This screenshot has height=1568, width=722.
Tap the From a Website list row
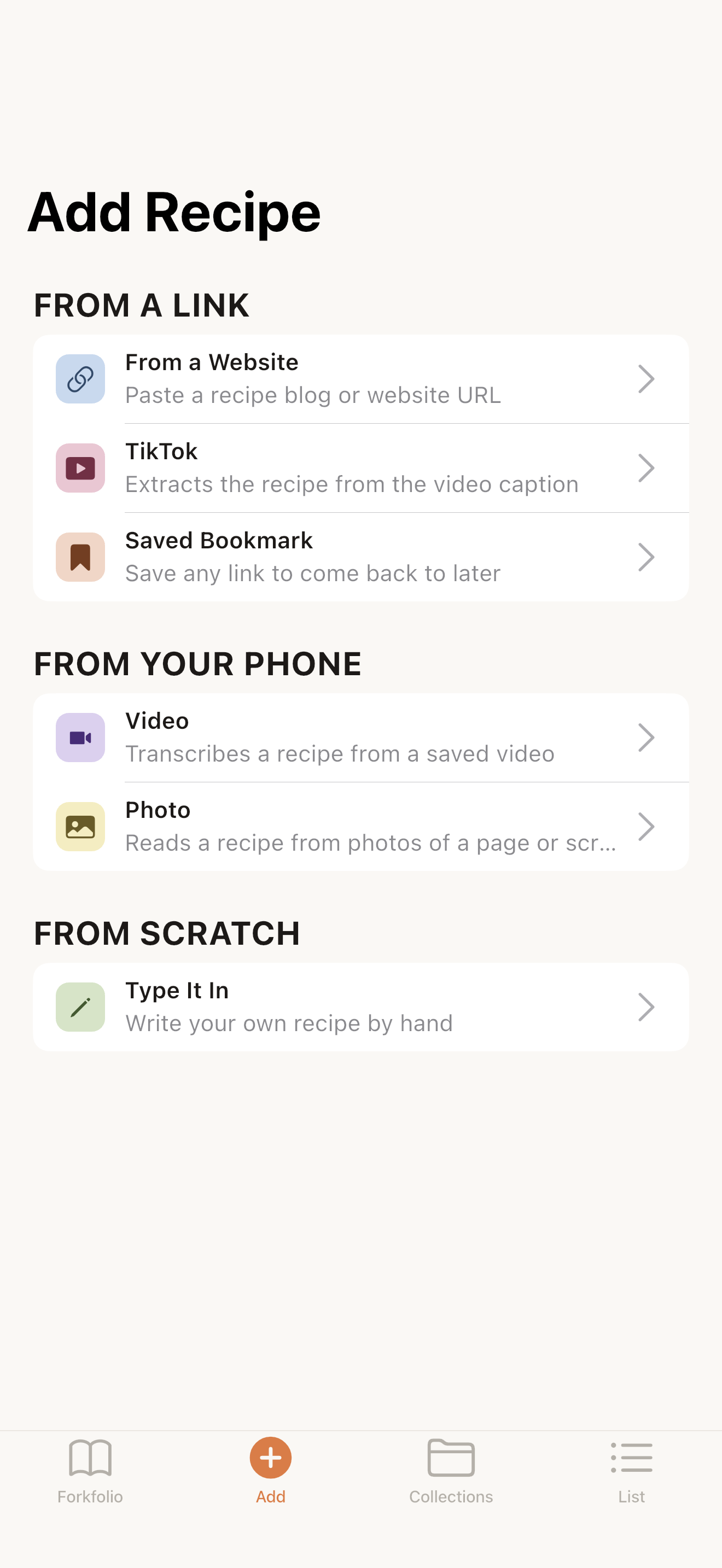pos(361,378)
